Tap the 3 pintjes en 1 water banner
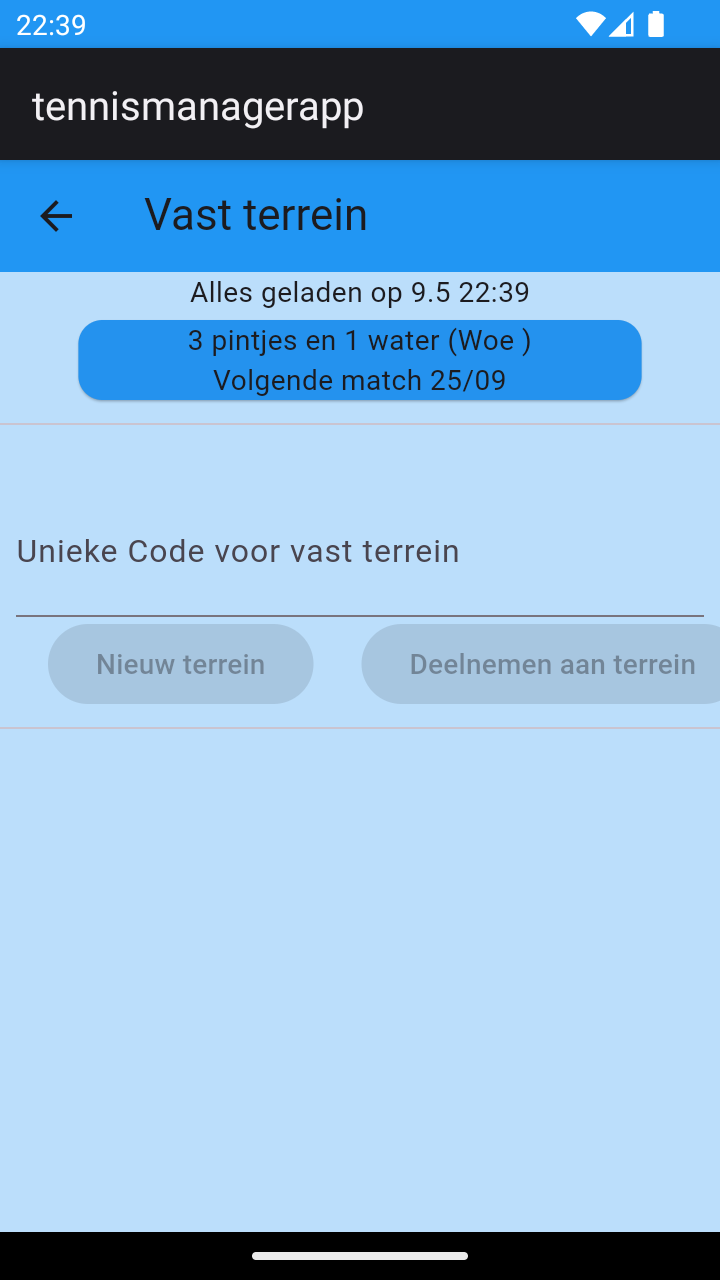720x1280 pixels. tap(360, 360)
